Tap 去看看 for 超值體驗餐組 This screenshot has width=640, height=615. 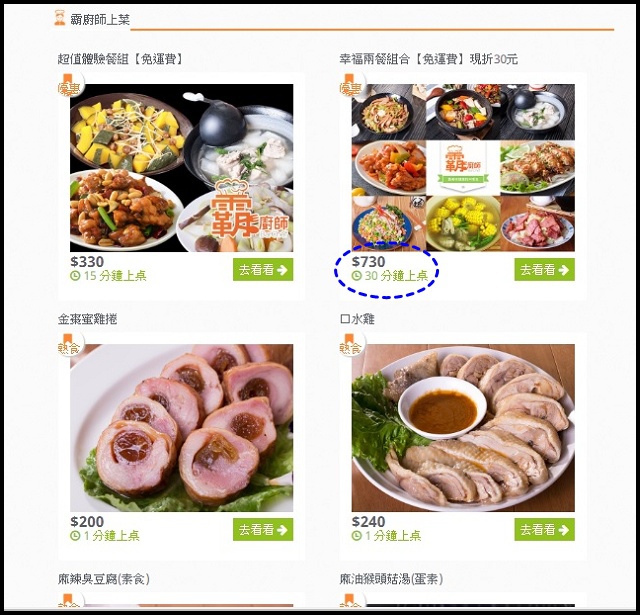pyautogui.click(x=263, y=270)
